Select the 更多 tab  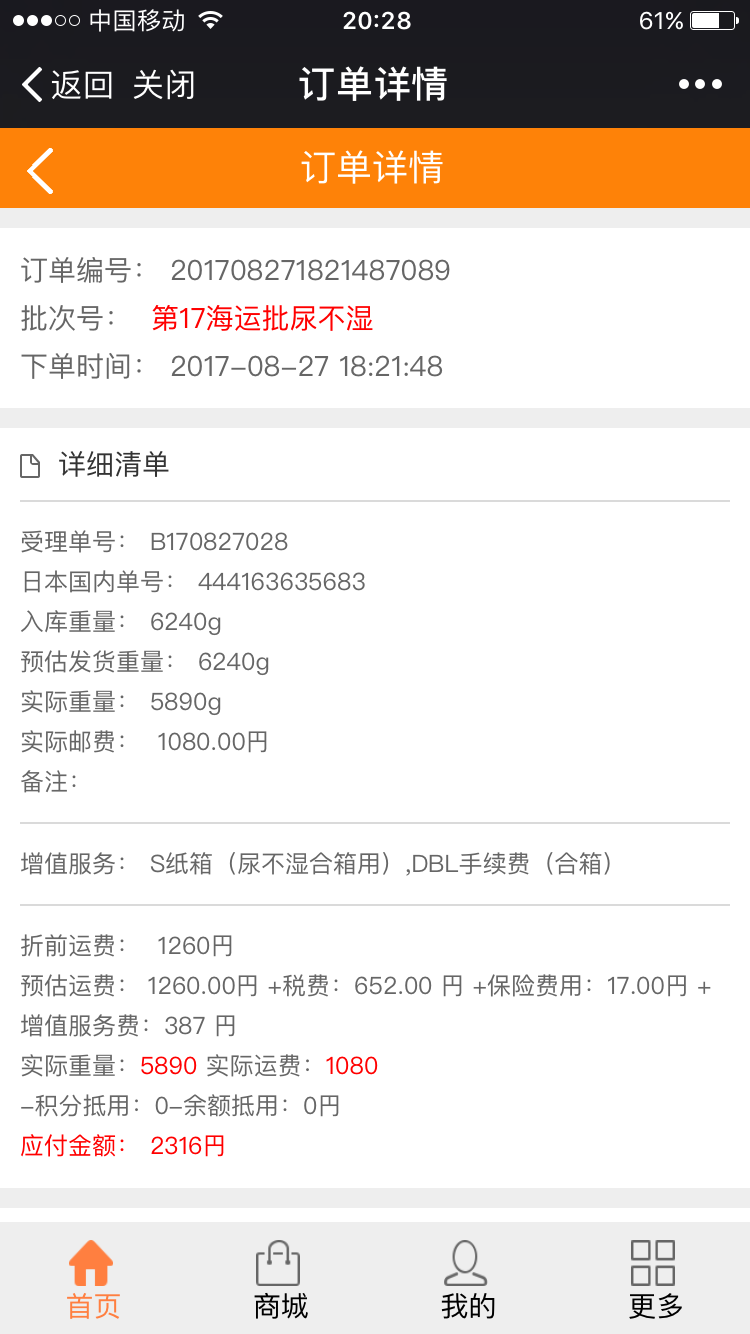click(655, 1279)
